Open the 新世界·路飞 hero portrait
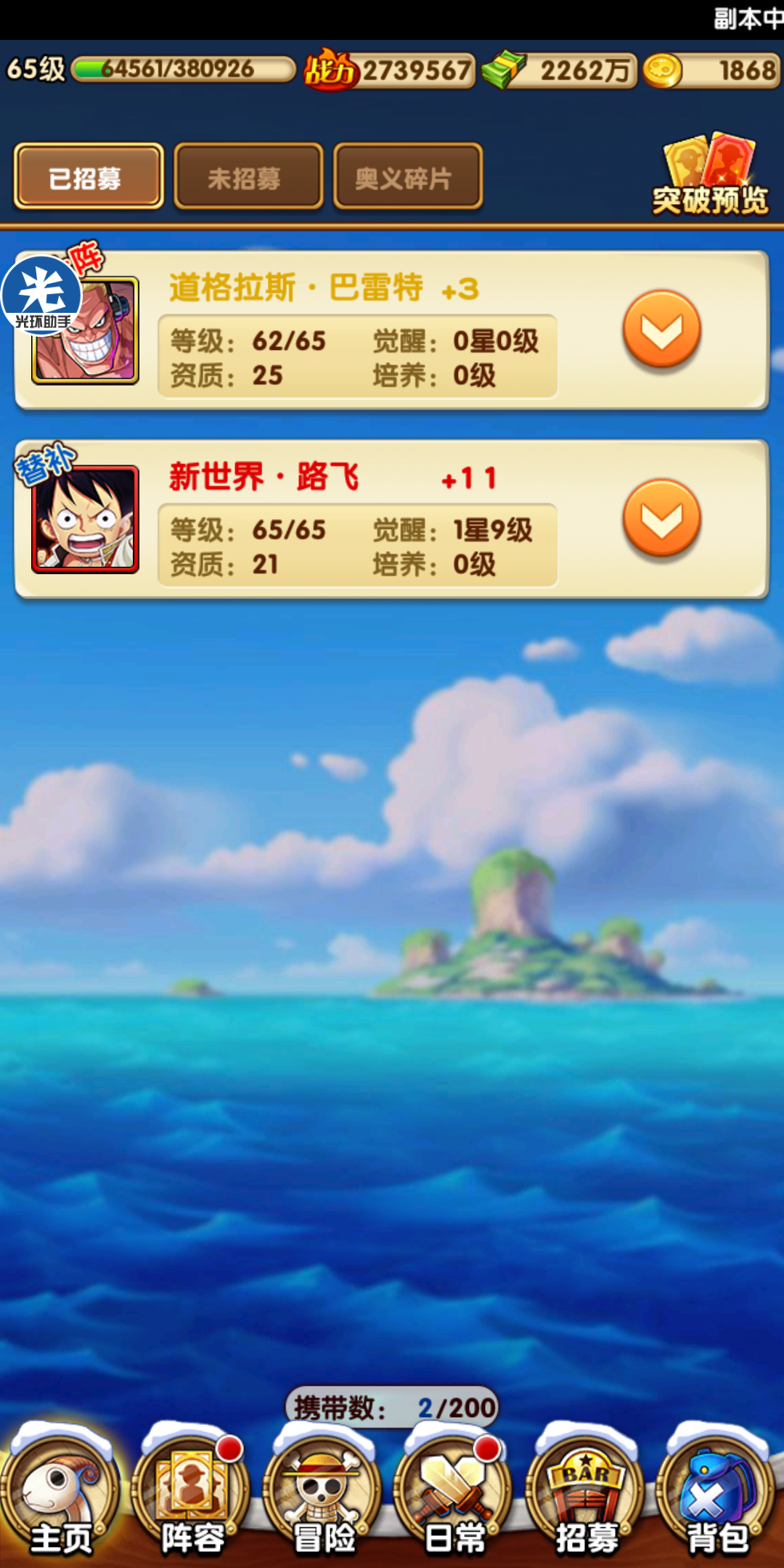The height and width of the screenshot is (1568, 784). 85,518
